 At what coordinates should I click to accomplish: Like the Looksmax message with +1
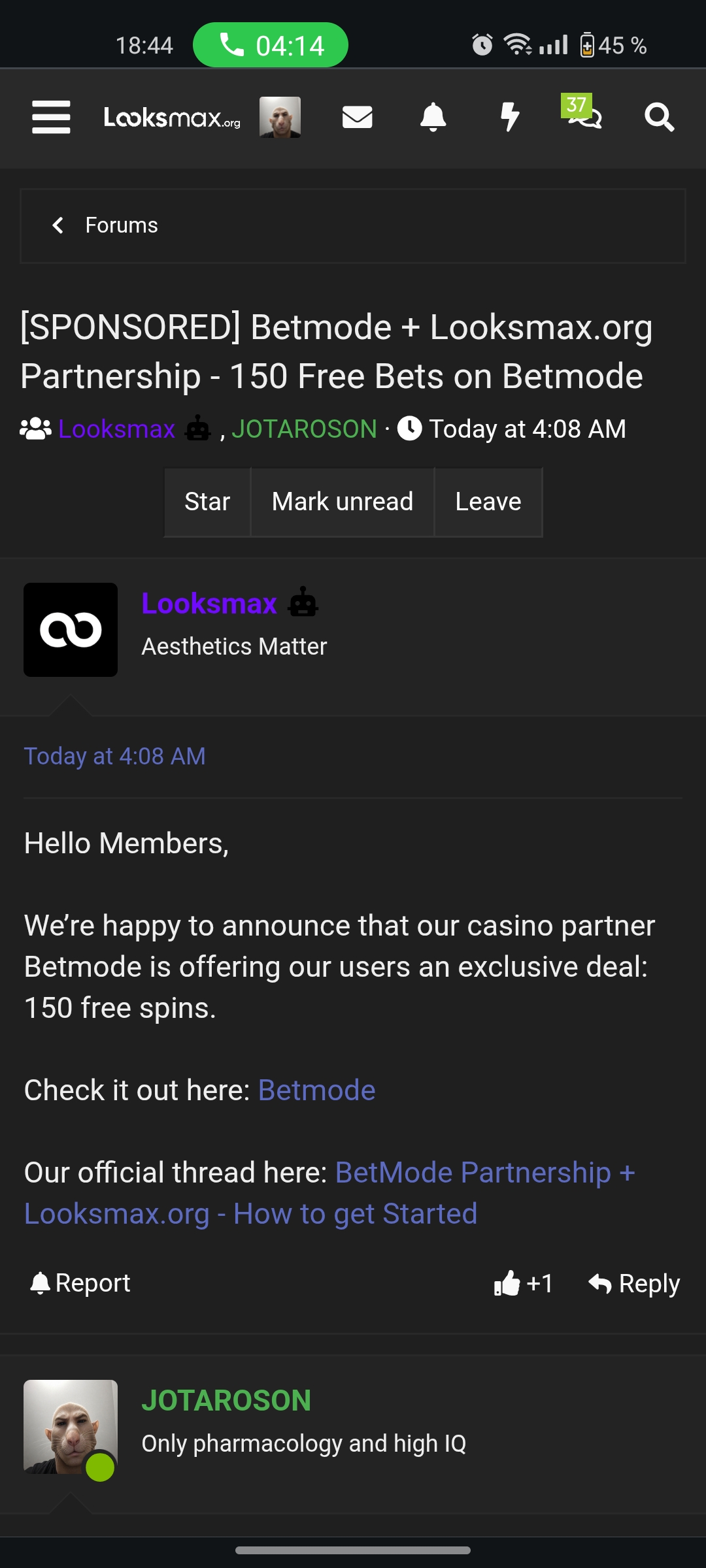pos(524,1284)
